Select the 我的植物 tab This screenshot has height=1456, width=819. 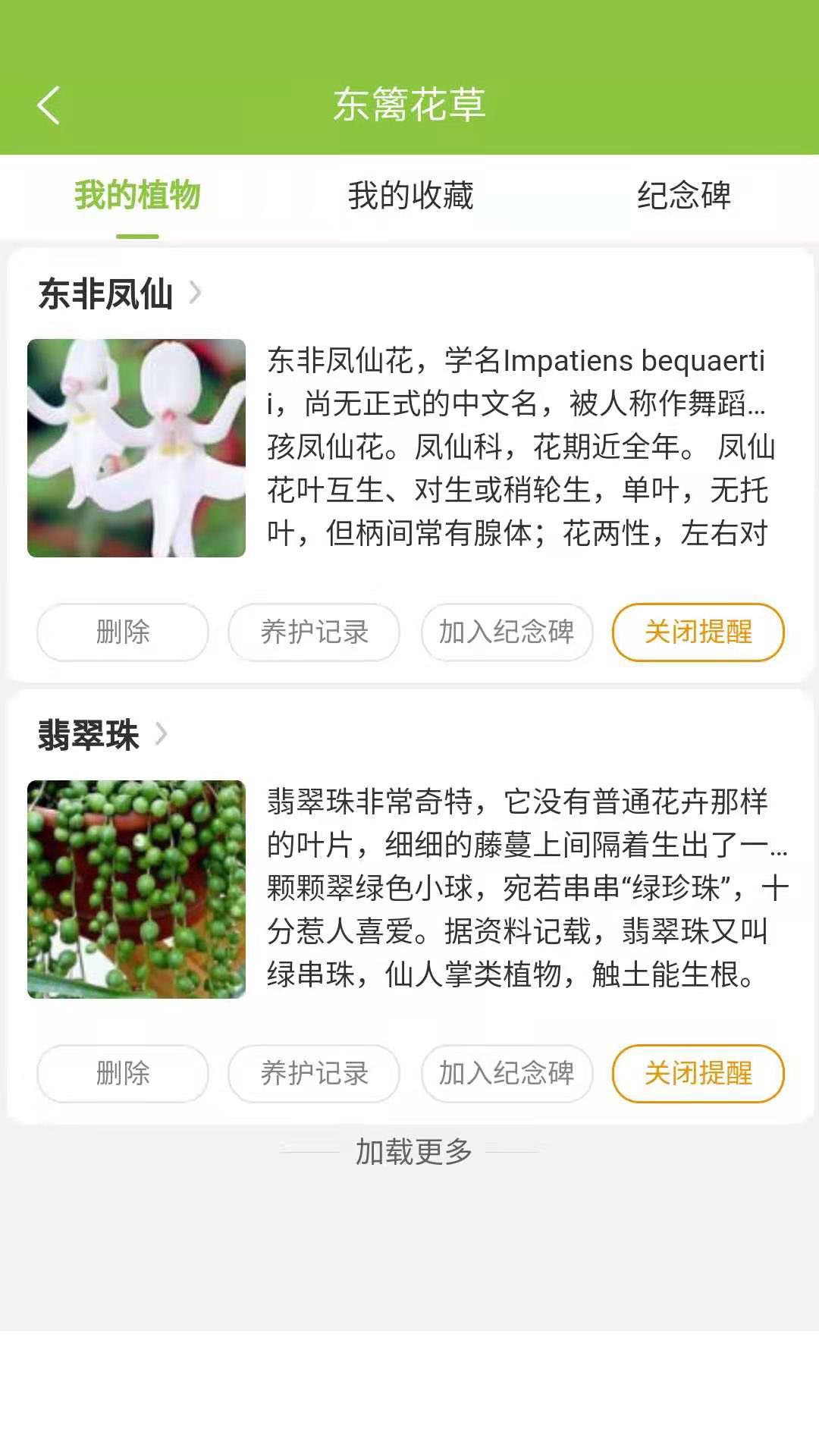pyautogui.click(x=137, y=196)
